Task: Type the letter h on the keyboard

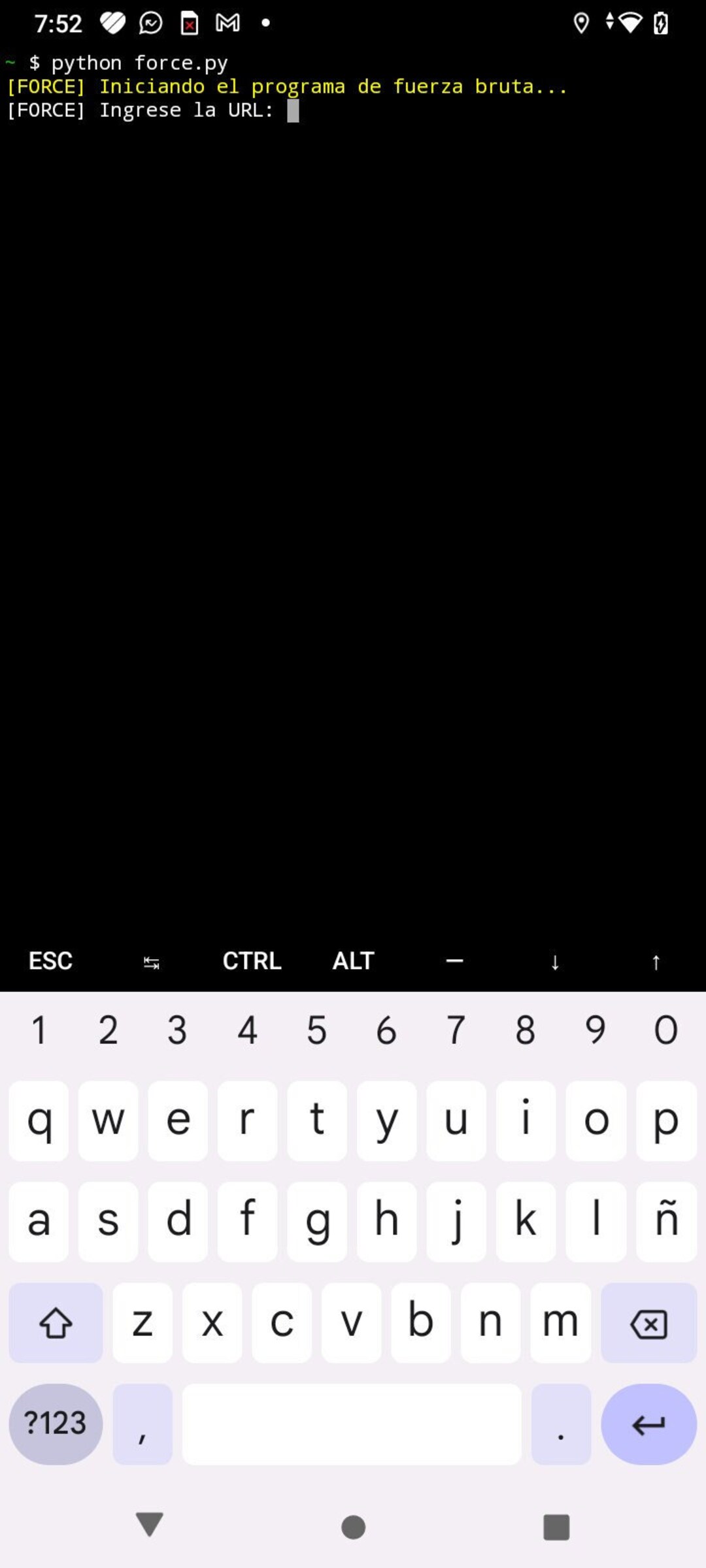Action: point(386,1222)
